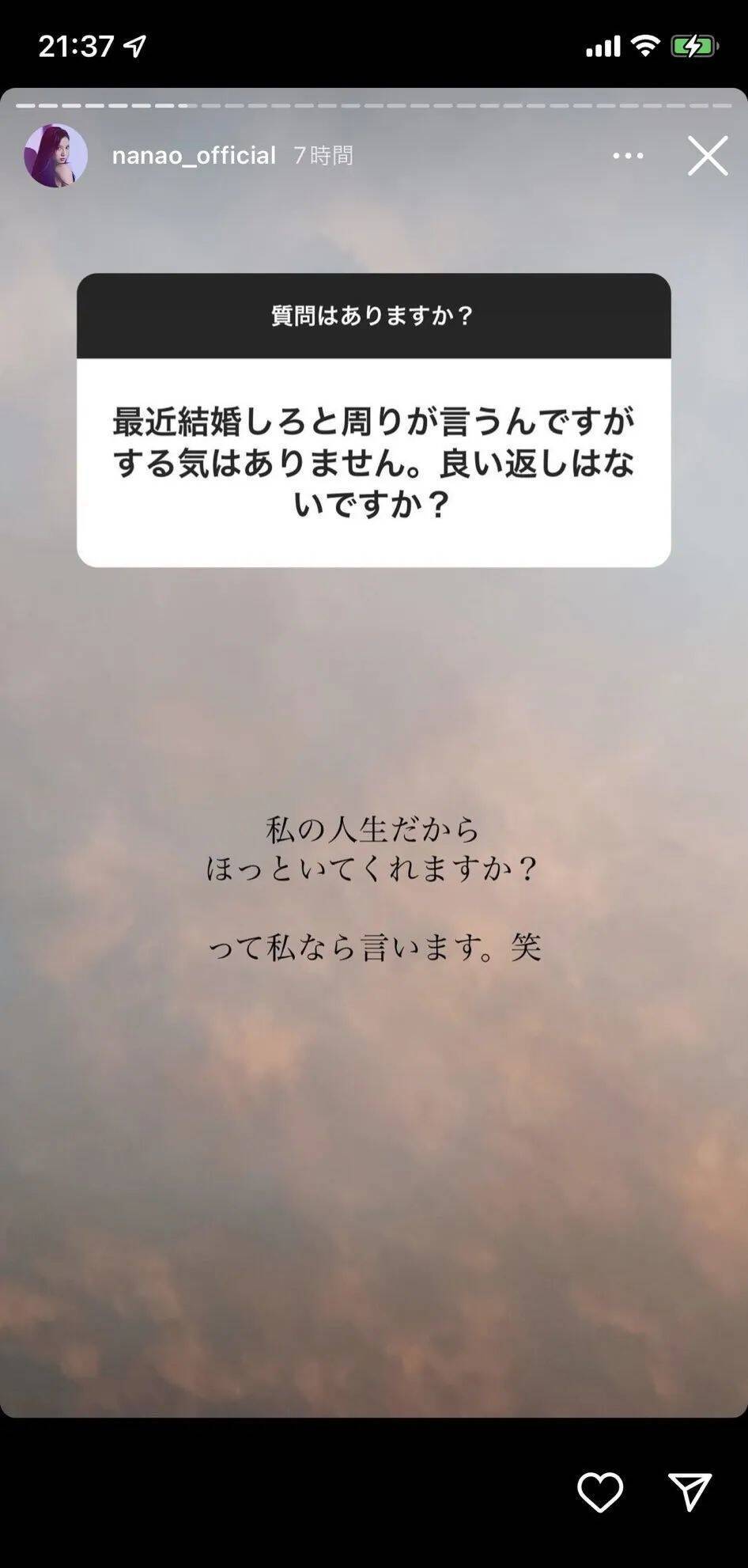Screen dimensions: 748x1568
Task: Share this story via paper plane icon
Action: pyautogui.click(x=689, y=1492)
